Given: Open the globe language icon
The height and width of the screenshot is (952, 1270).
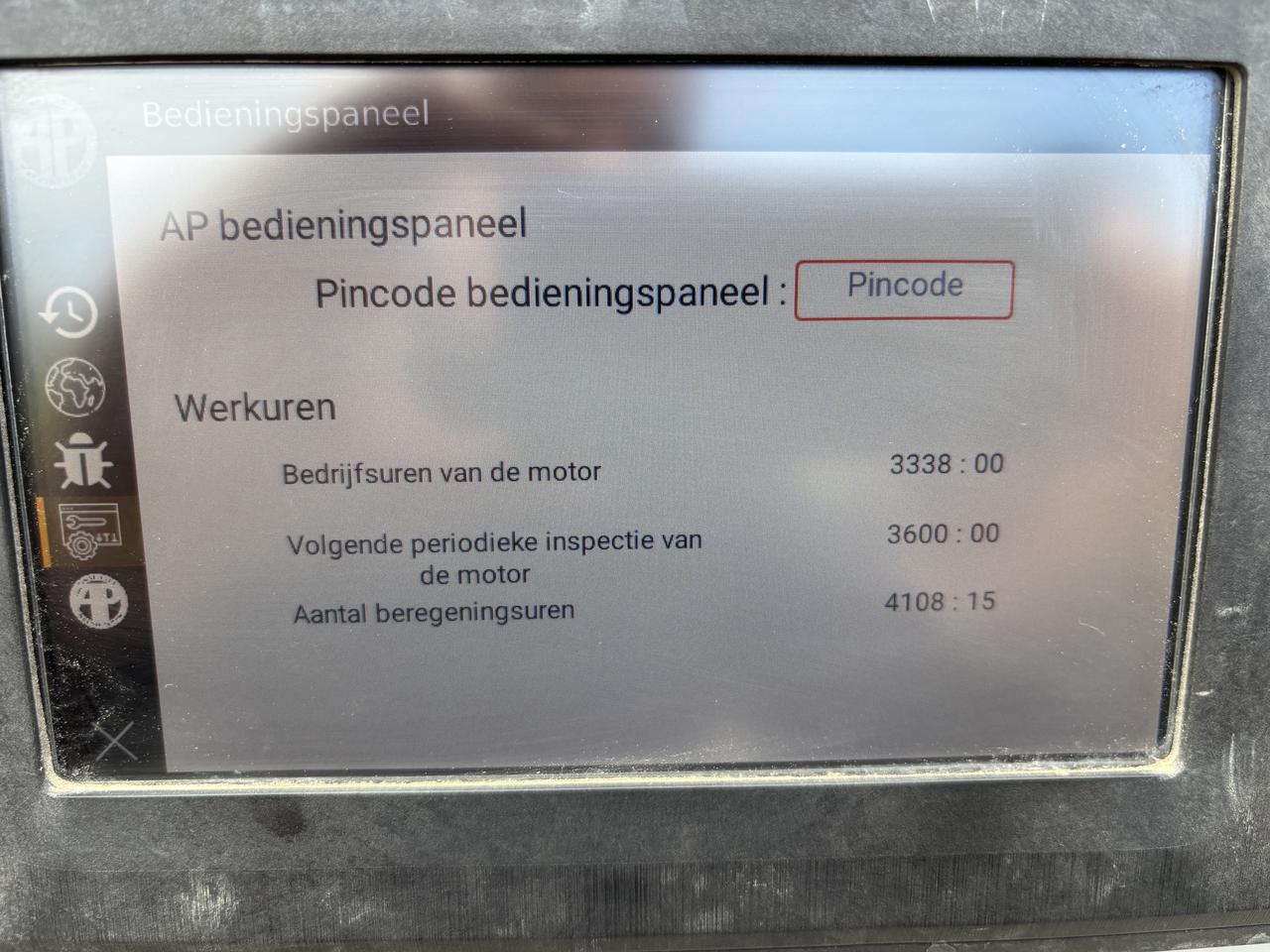Looking at the screenshot, I should (x=75, y=388).
